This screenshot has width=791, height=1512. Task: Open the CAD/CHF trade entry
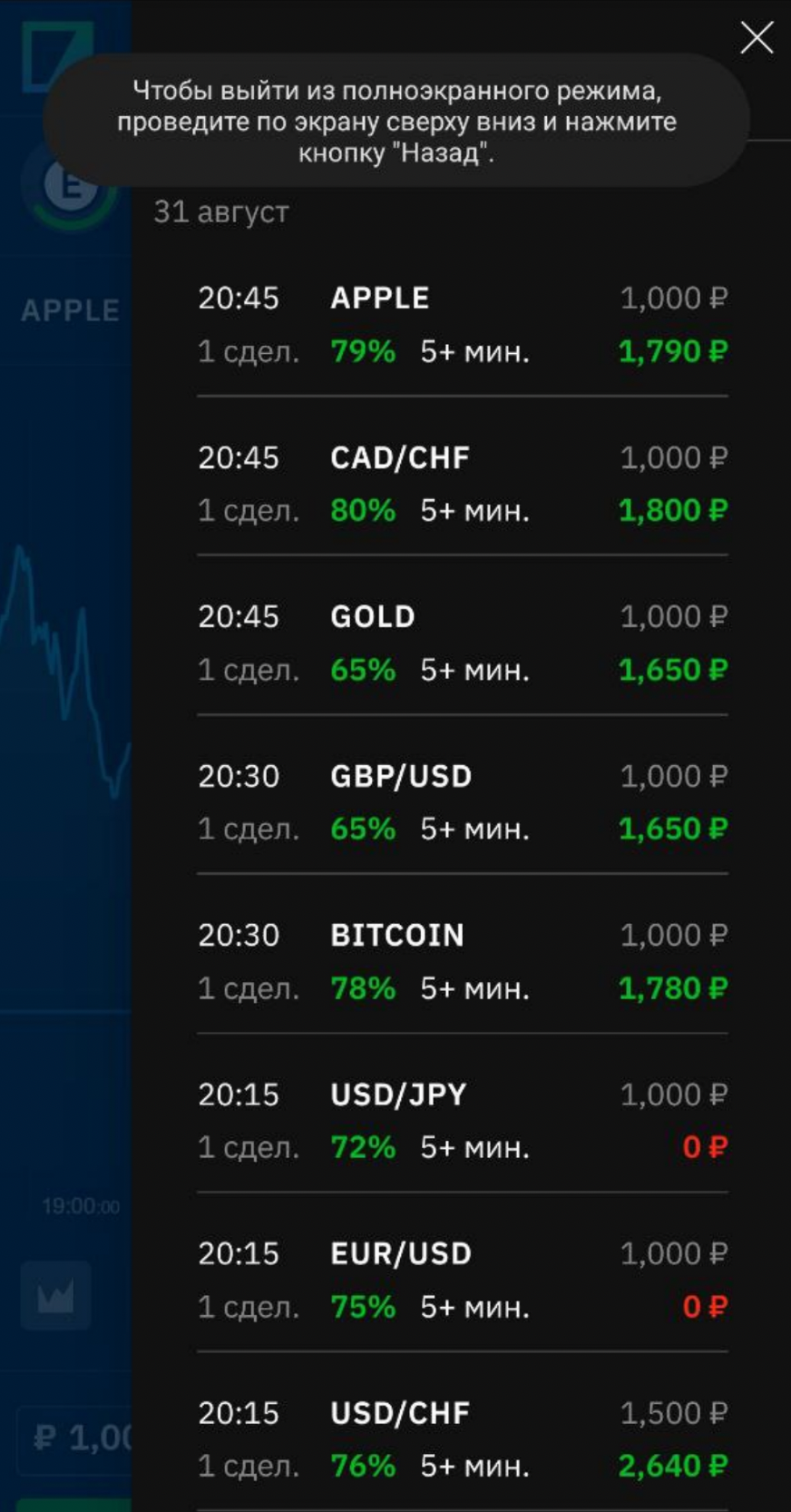[463, 484]
